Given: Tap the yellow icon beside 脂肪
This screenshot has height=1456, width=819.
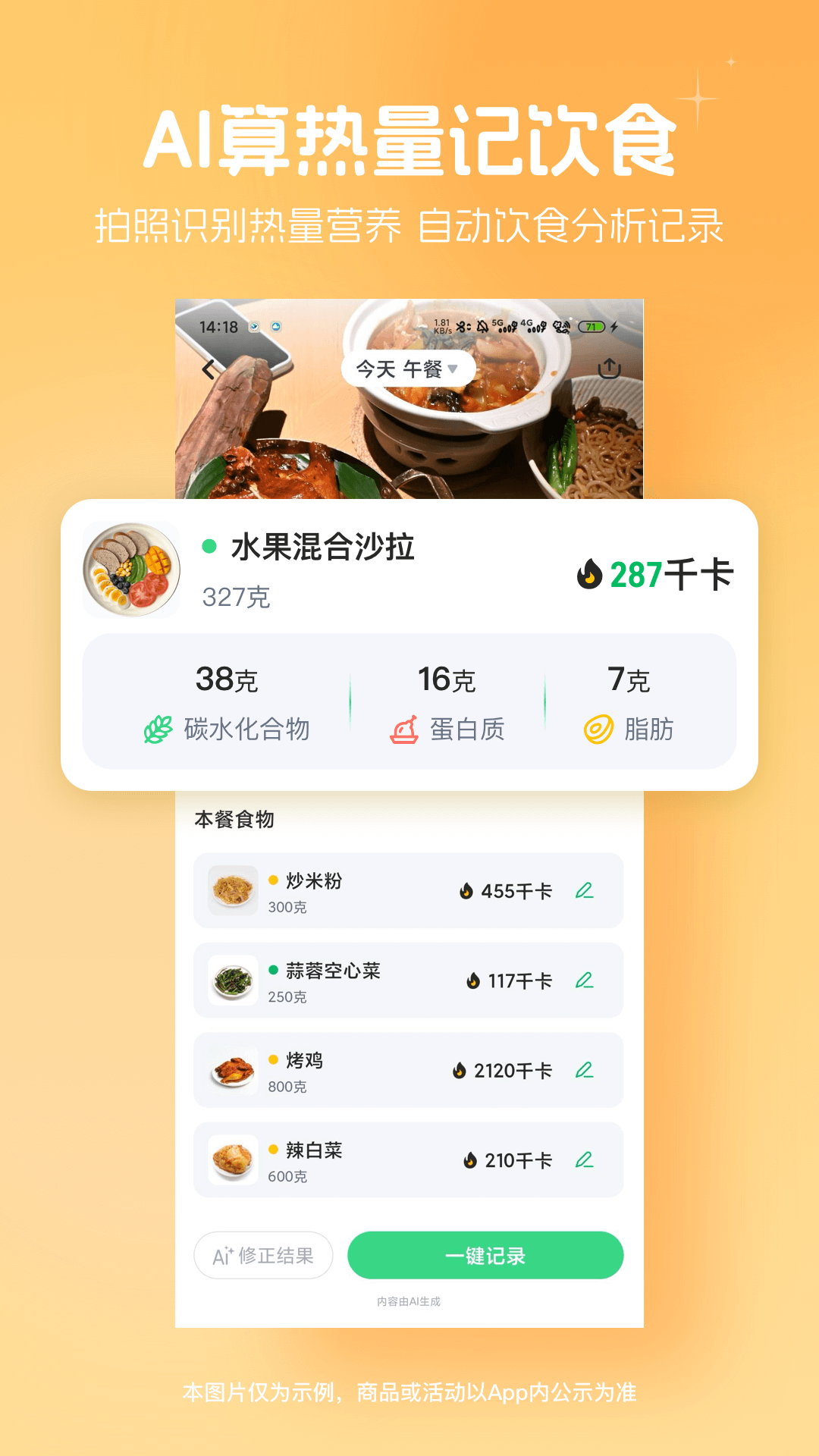Looking at the screenshot, I should point(599,730).
